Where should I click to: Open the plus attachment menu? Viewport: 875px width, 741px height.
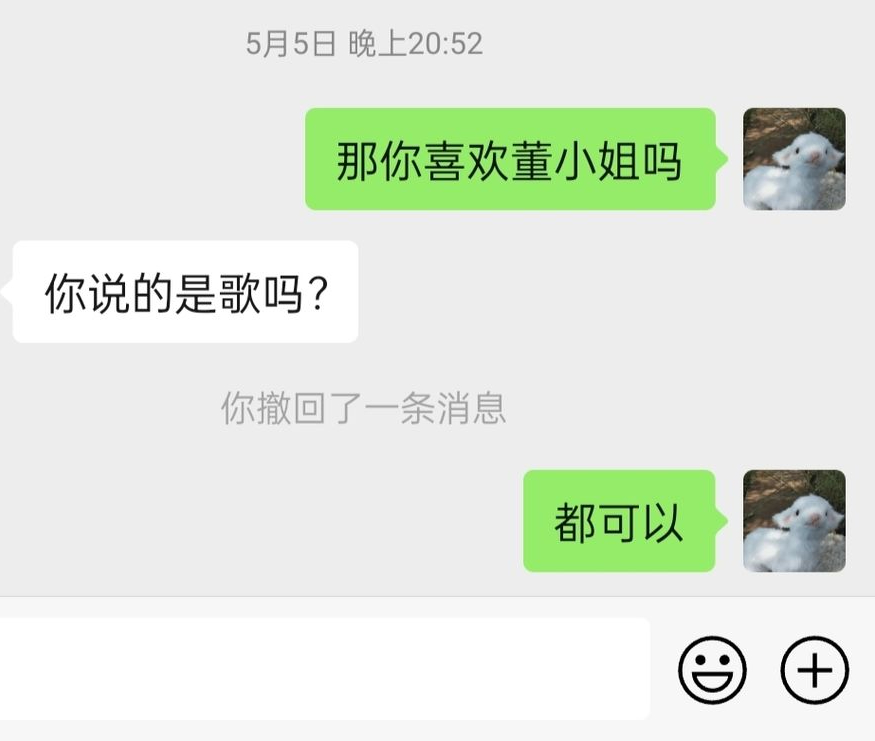pyautogui.click(x=814, y=670)
